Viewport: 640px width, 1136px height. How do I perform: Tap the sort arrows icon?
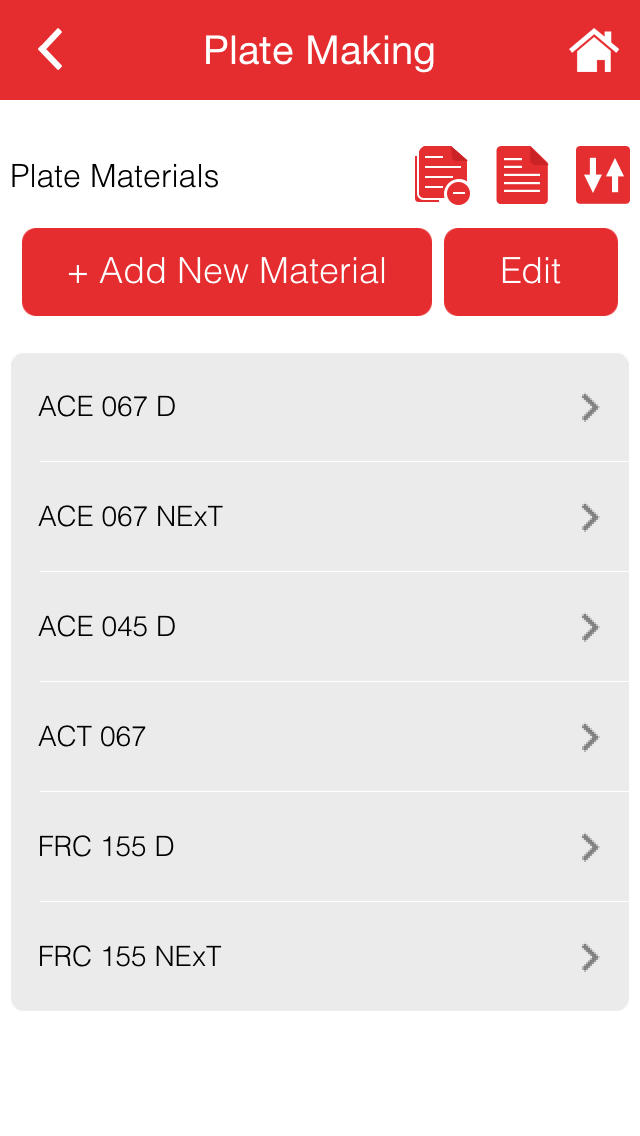602,176
